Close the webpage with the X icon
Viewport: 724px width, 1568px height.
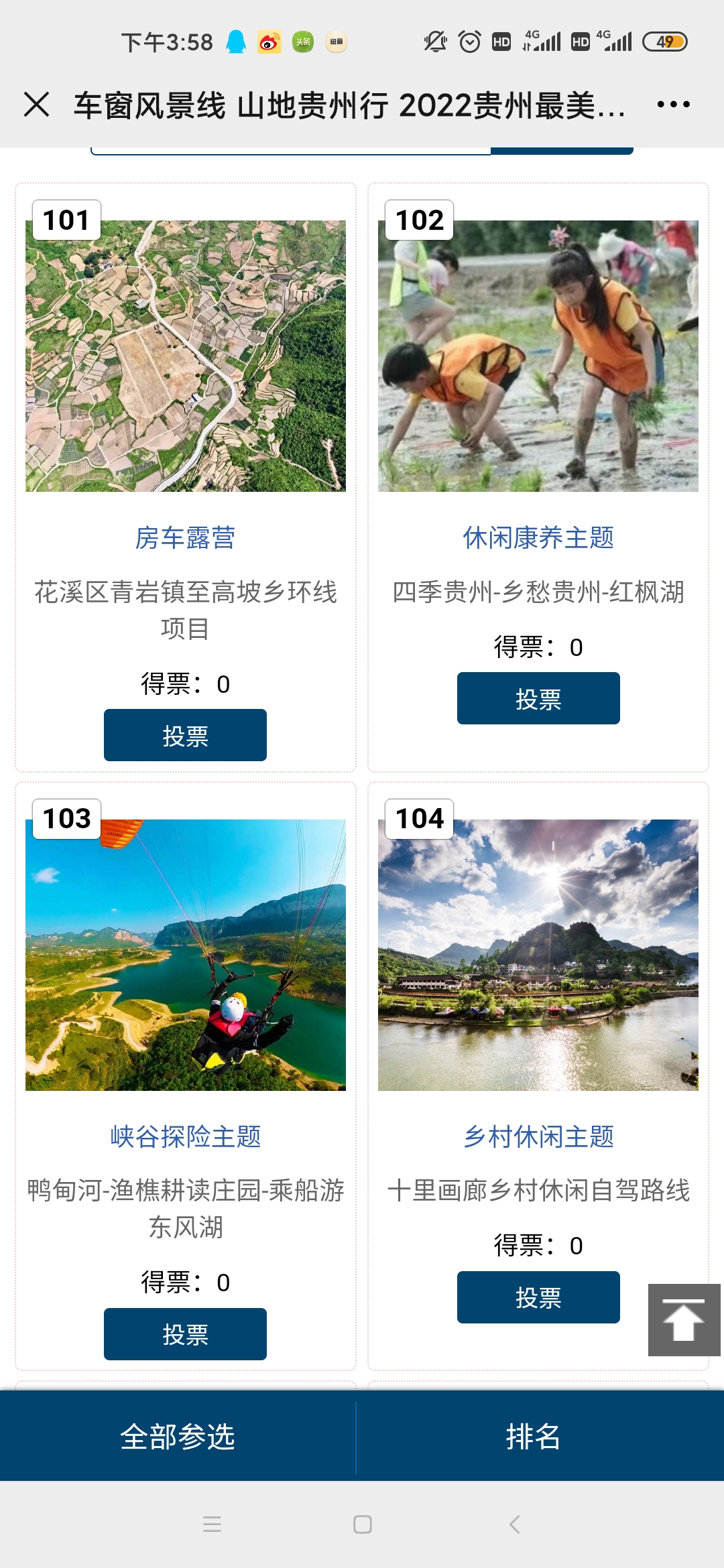click(37, 105)
